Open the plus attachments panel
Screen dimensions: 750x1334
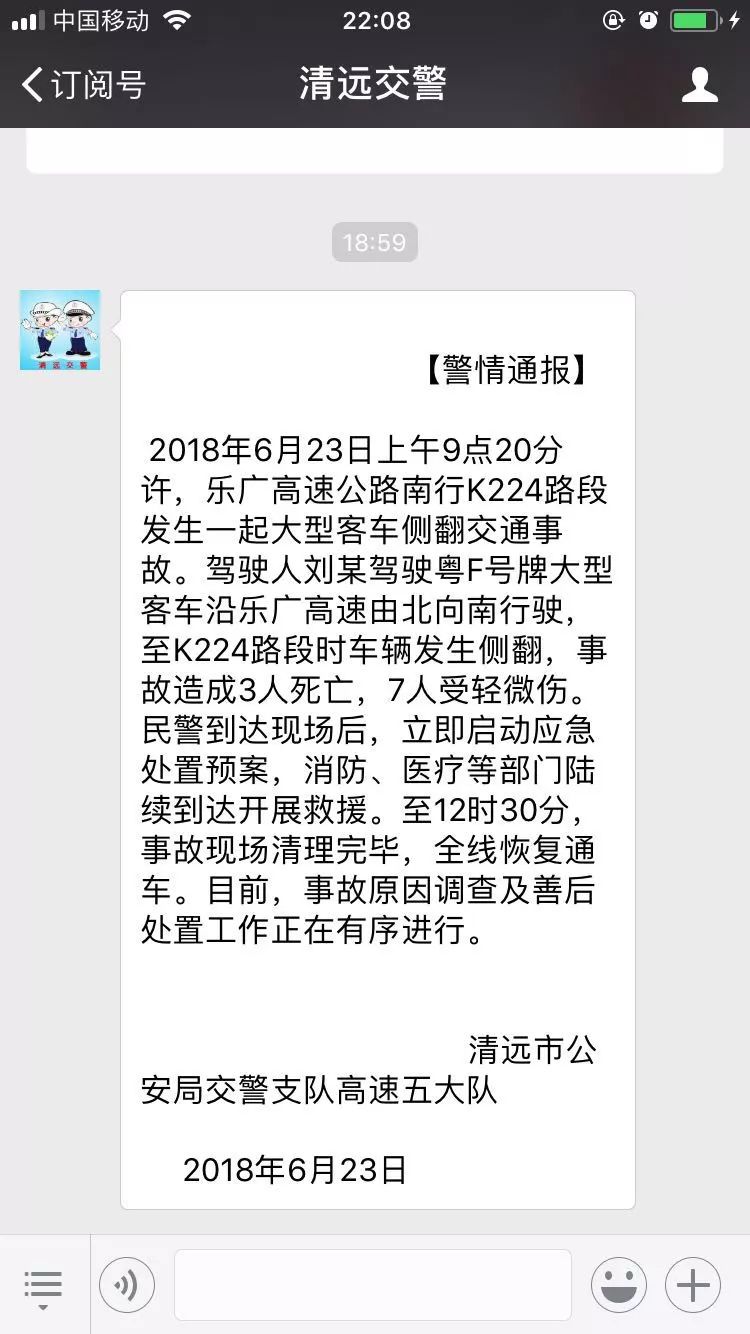point(692,1286)
